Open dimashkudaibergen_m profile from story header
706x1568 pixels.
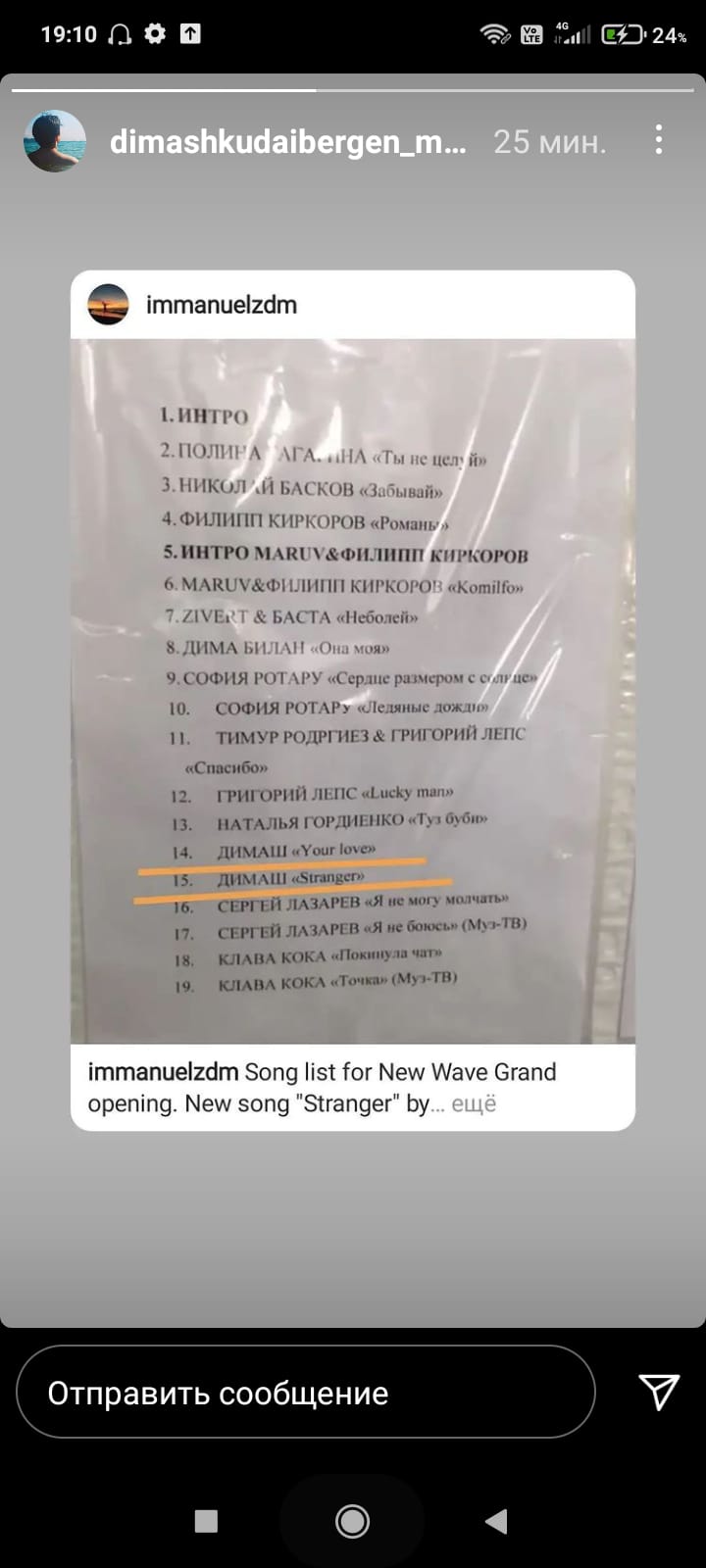pyautogui.click(x=287, y=142)
